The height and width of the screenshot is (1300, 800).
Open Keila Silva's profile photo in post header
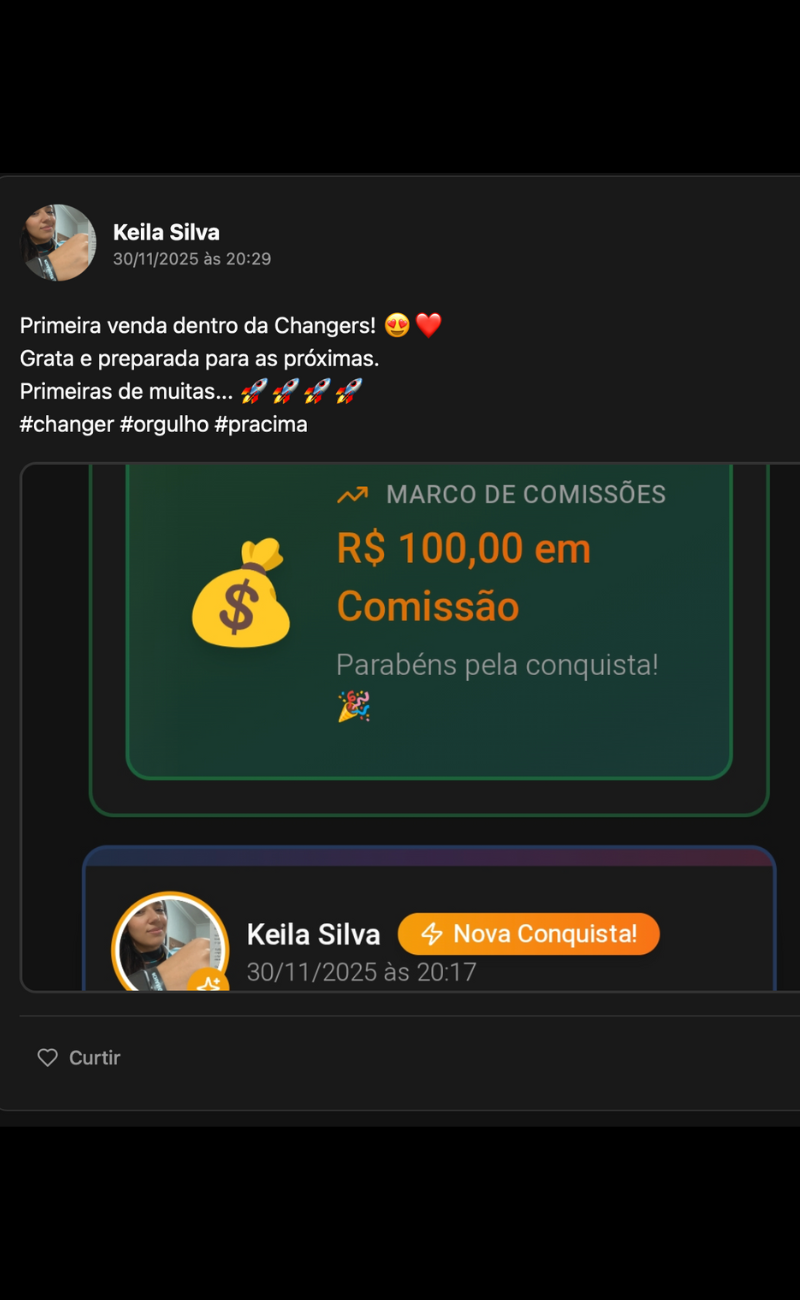pyautogui.click(x=59, y=243)
